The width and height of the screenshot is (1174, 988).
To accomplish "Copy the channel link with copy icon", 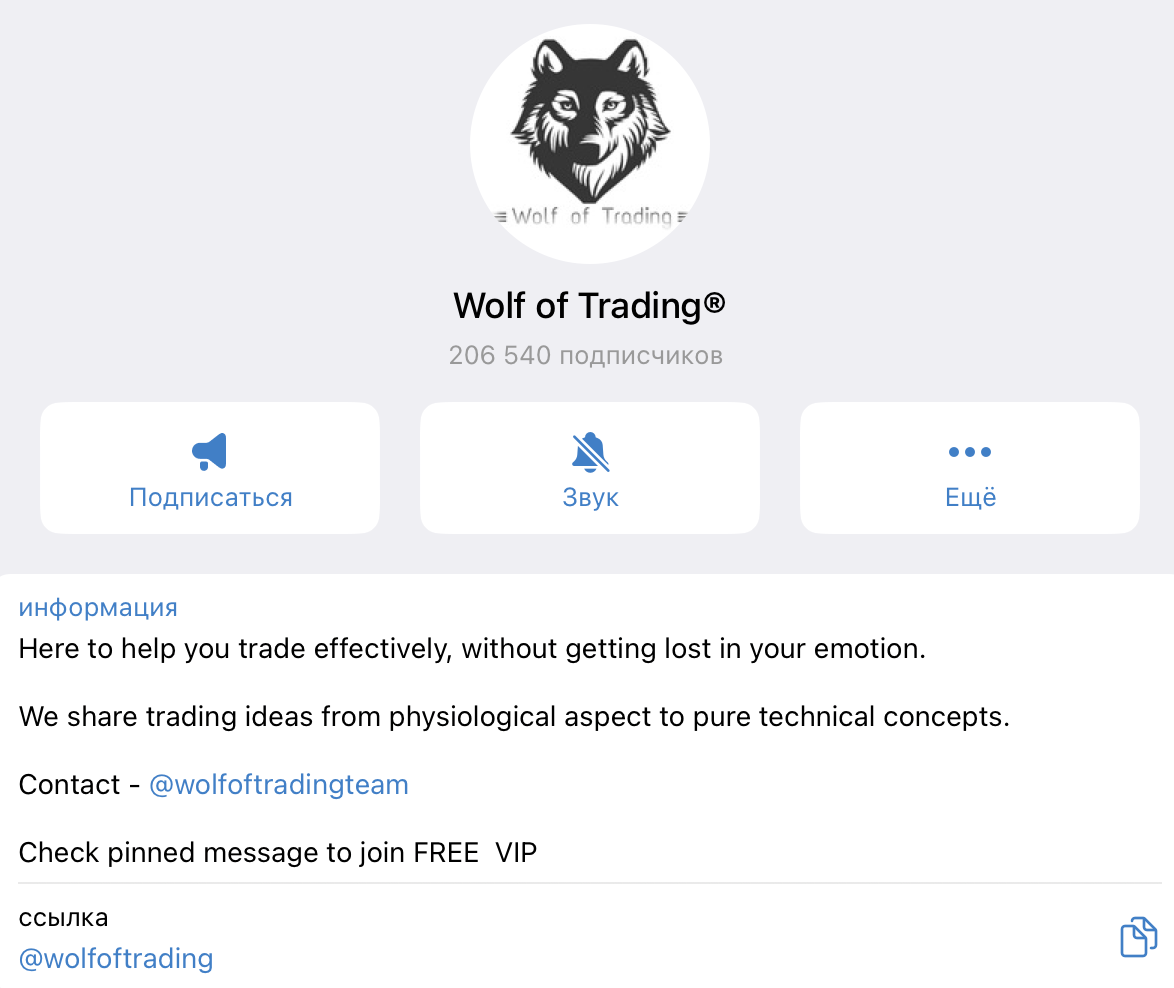I will (x=1138, y=937).
